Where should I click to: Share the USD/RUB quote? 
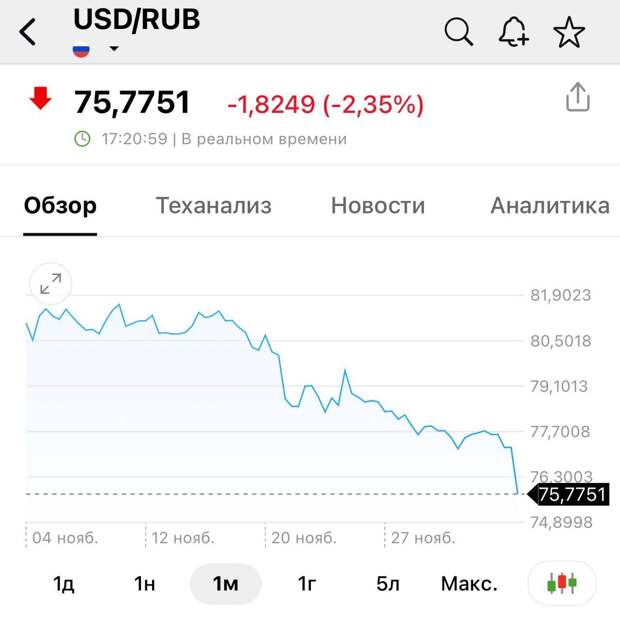pos(577,97)
